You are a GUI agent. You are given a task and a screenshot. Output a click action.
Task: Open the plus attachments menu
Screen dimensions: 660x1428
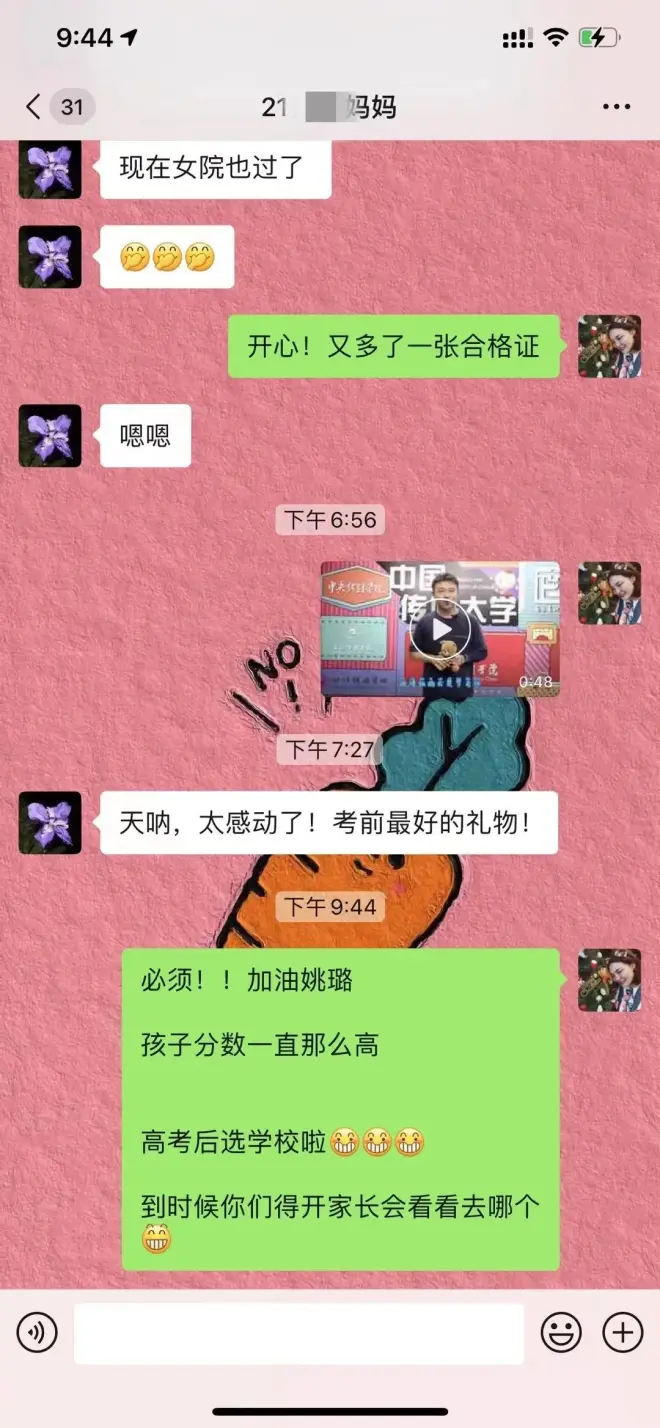pyautogui.click(x=623, y=1332)
